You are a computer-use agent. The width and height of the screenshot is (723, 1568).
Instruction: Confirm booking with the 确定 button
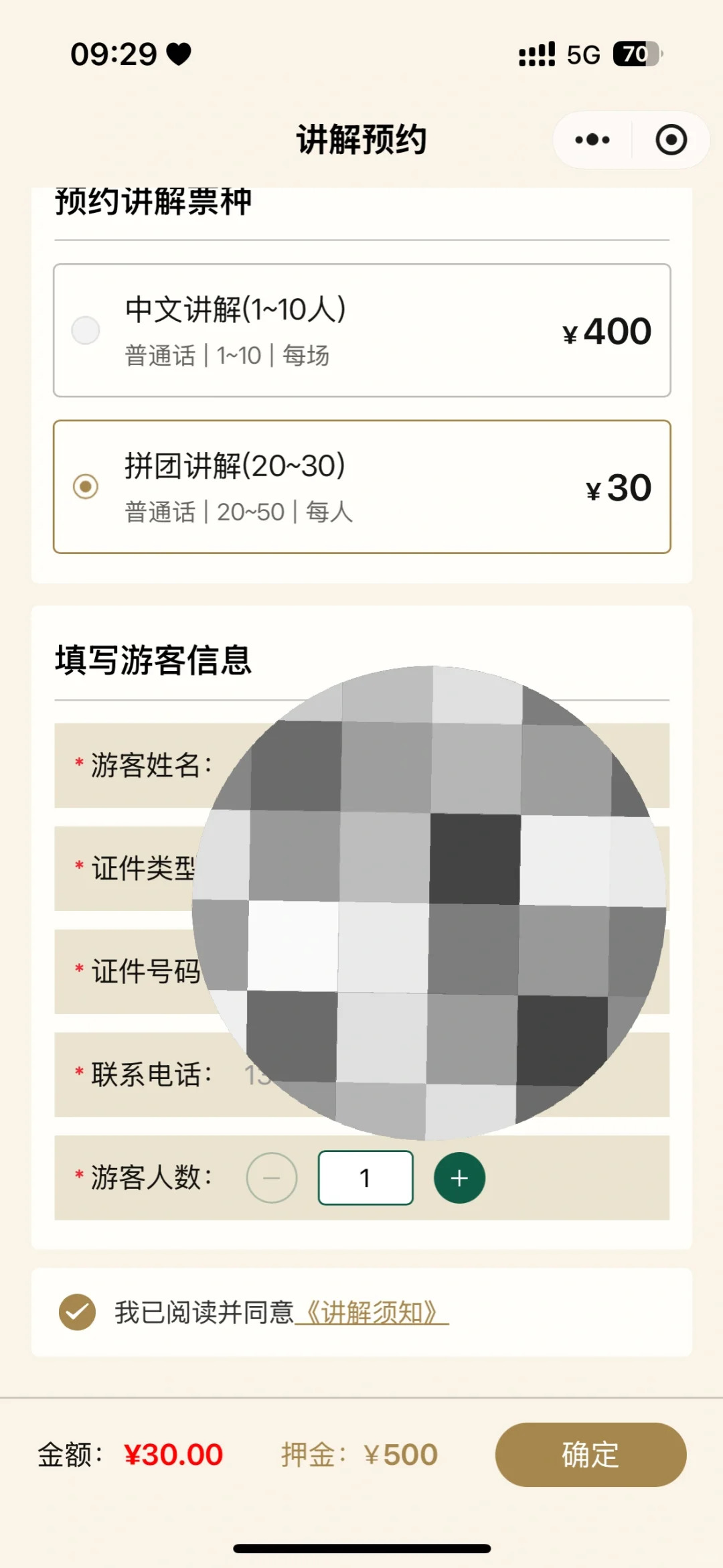coord(590,1455)
